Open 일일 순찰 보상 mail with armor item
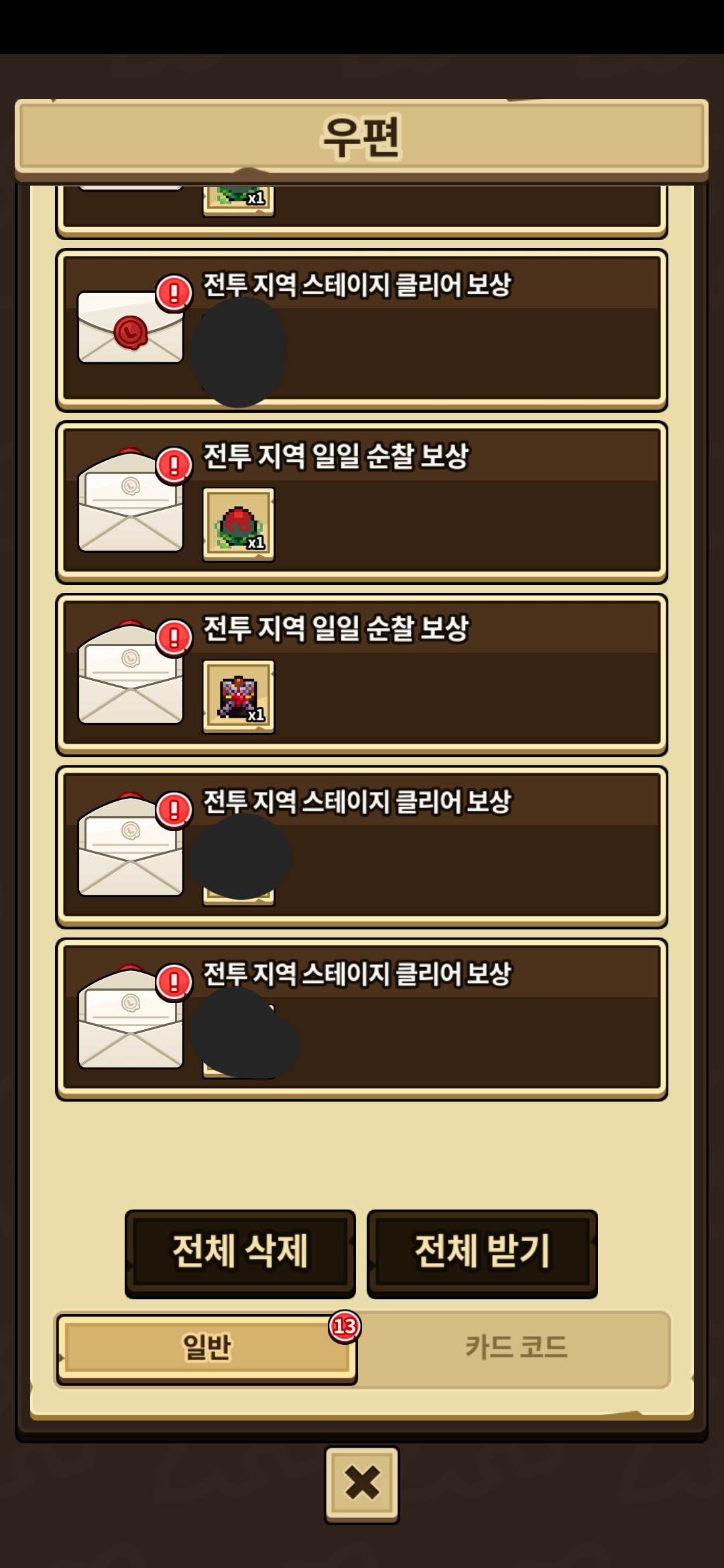Image resolution: width=724 pixels, height=1568 pixels. click(x=361, y=675)
